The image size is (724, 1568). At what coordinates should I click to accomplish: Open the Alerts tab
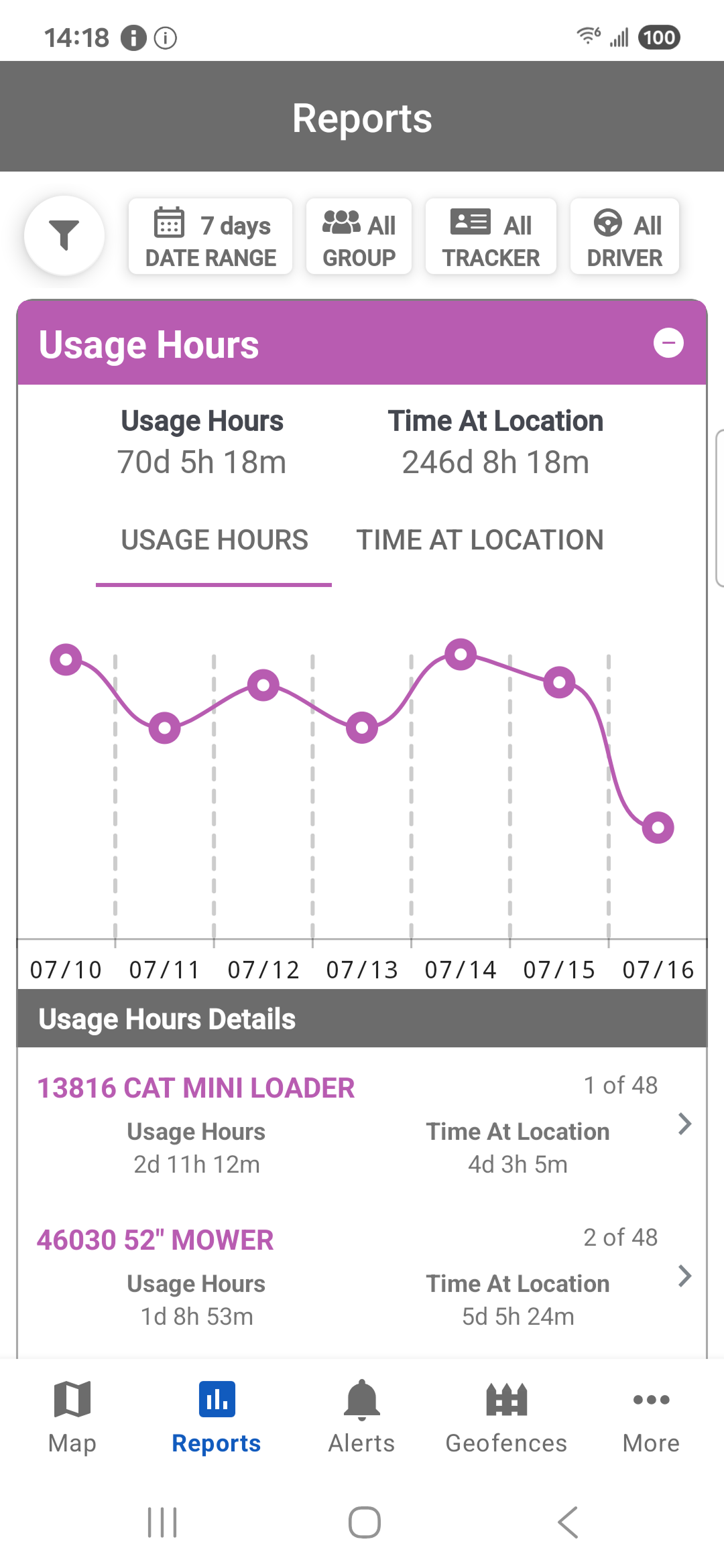click(x=362, y=1417)
